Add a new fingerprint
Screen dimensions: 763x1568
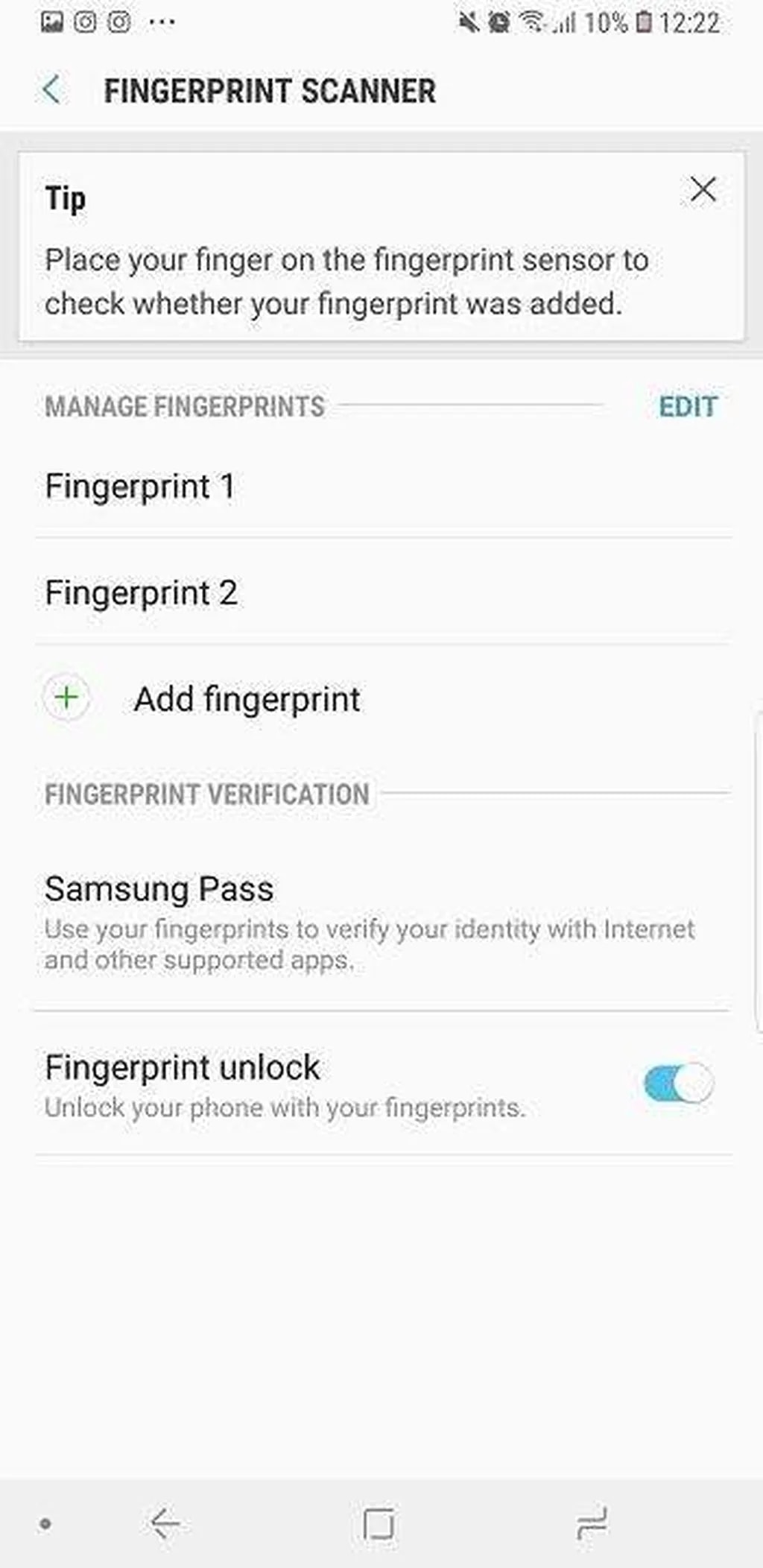tap(246, 699)
